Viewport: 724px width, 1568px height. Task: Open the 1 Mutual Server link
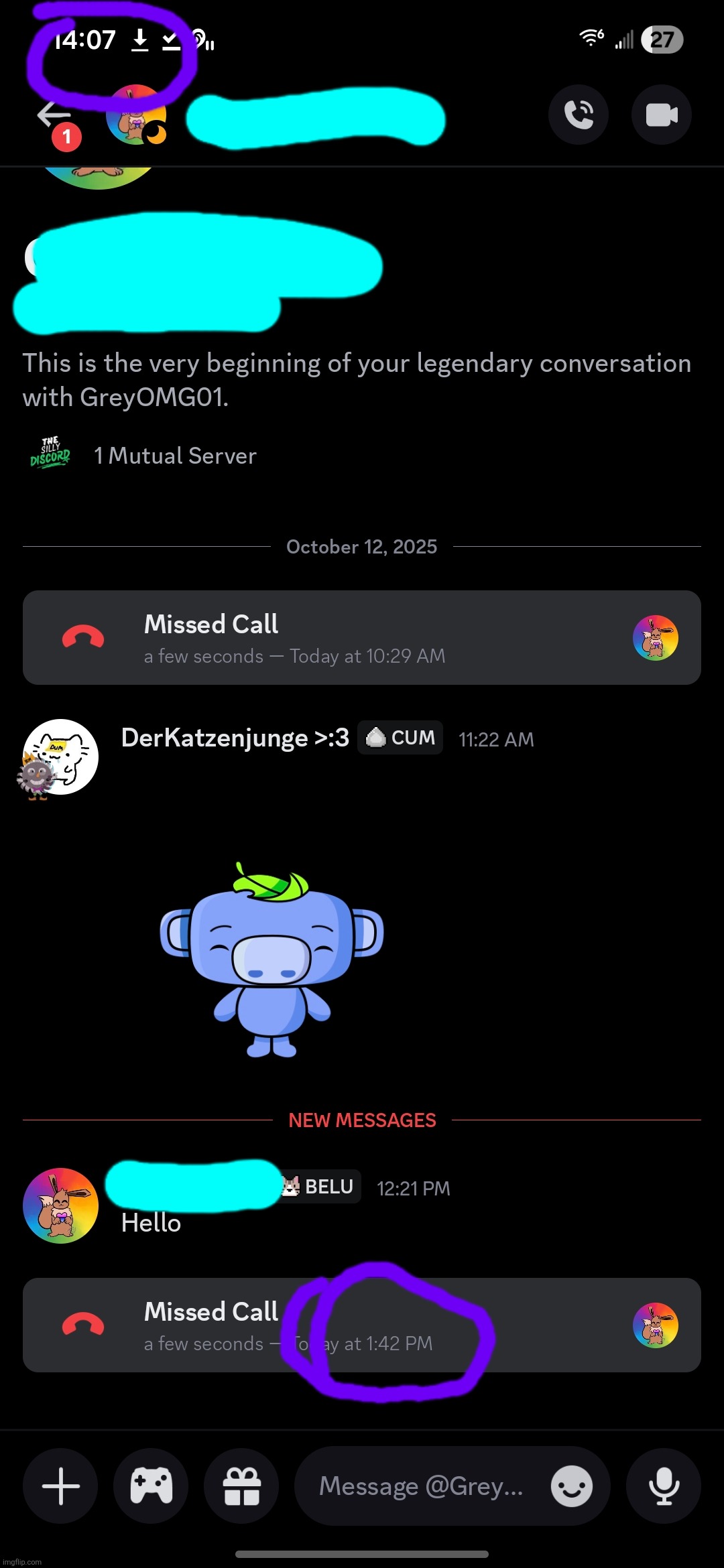pyautogui.click(x=174, y=456)
